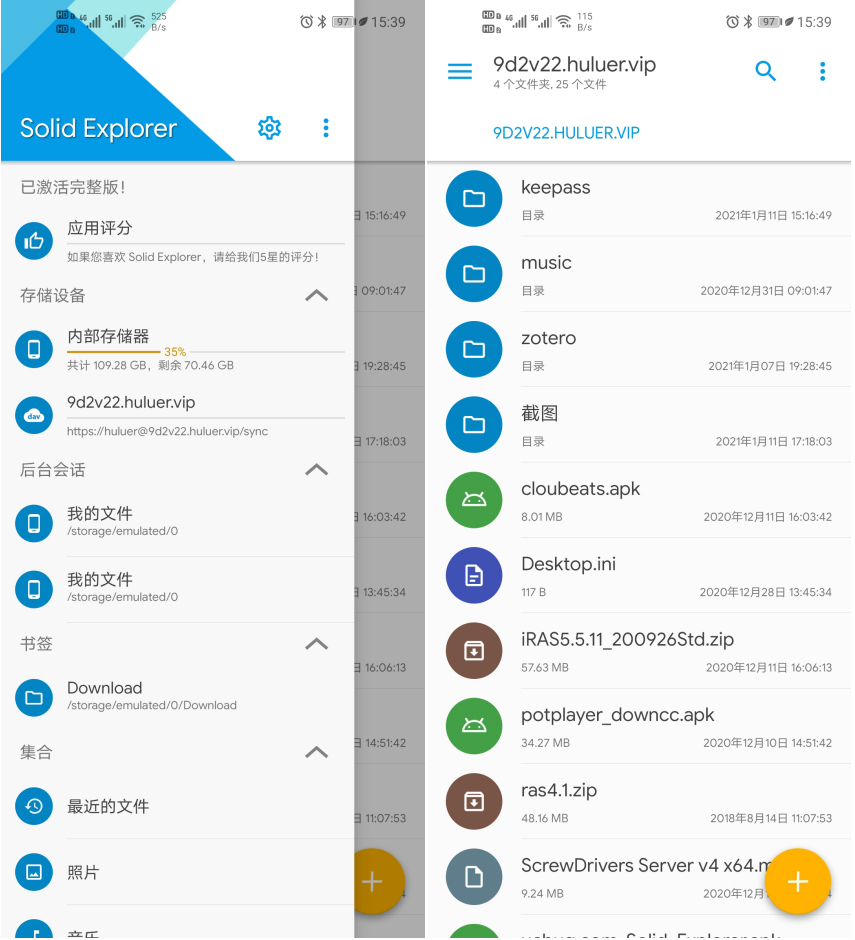Image resolution: width=855 pixels, height=940 pixels.
Task: Open the hamburger drawer menu
Action: click(x=460, y=71)
